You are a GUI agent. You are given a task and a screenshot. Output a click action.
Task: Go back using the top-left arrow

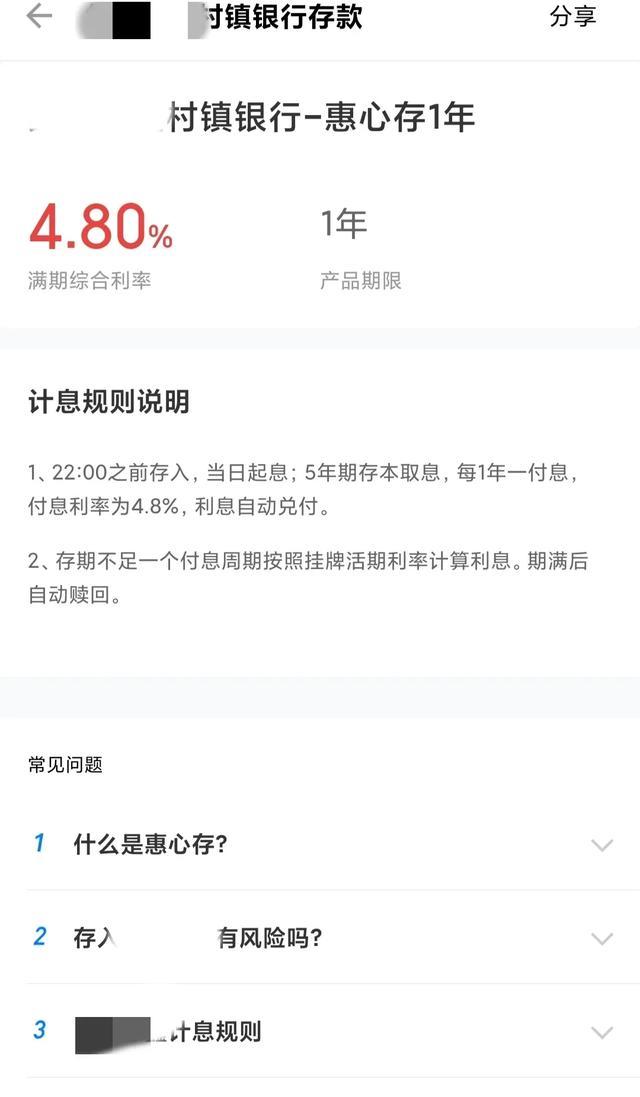click(38, 17)
